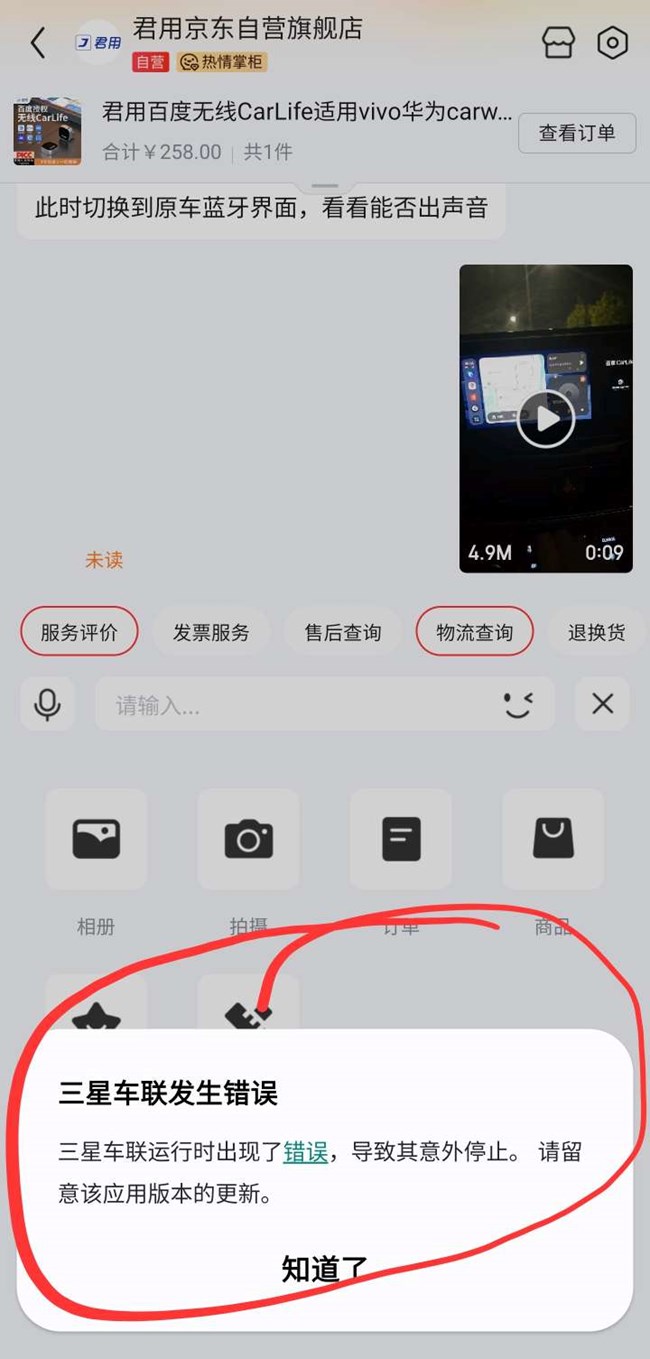Open 相册 photo album
Image resolution: width=650 pixels, height=1359 pixels.
click(96, 839)
